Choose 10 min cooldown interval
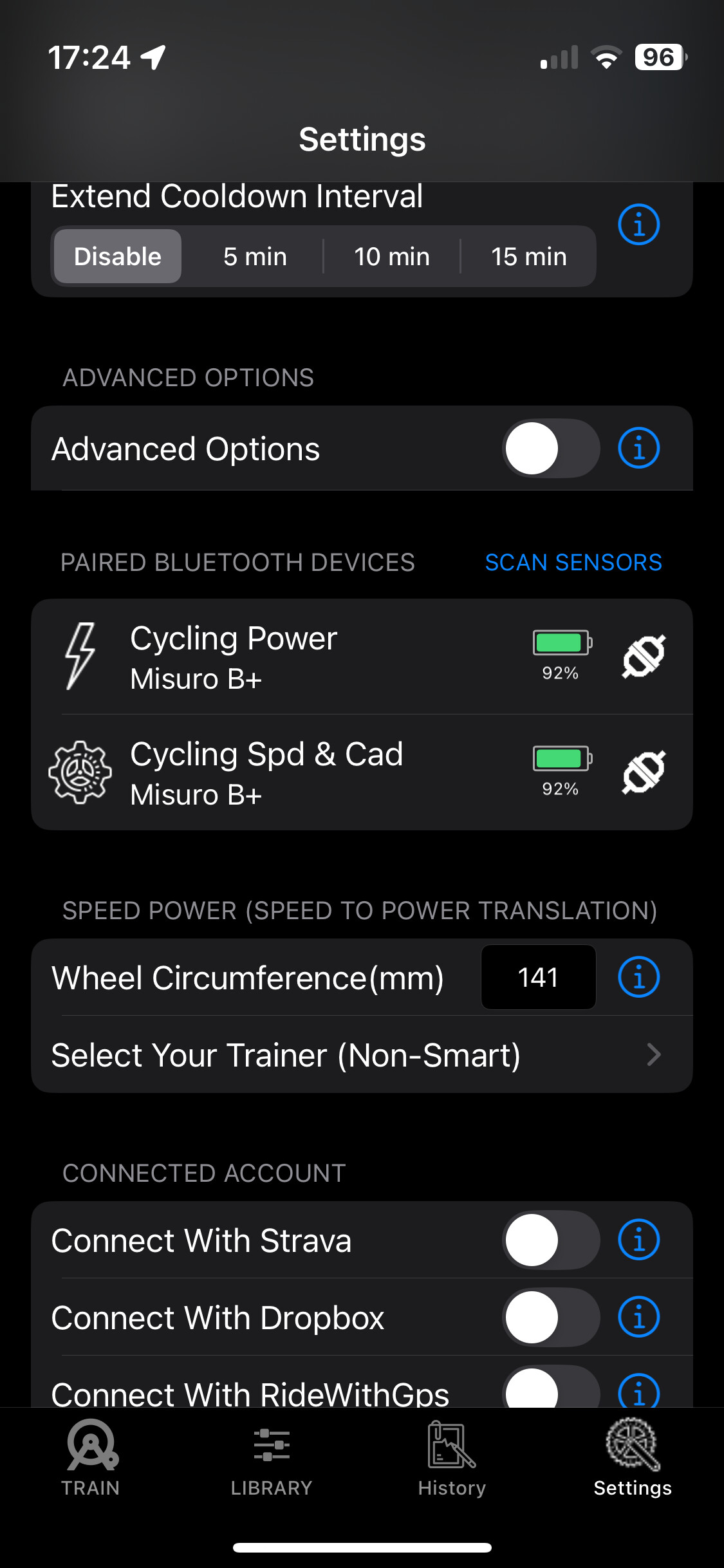 click(392, 256)
